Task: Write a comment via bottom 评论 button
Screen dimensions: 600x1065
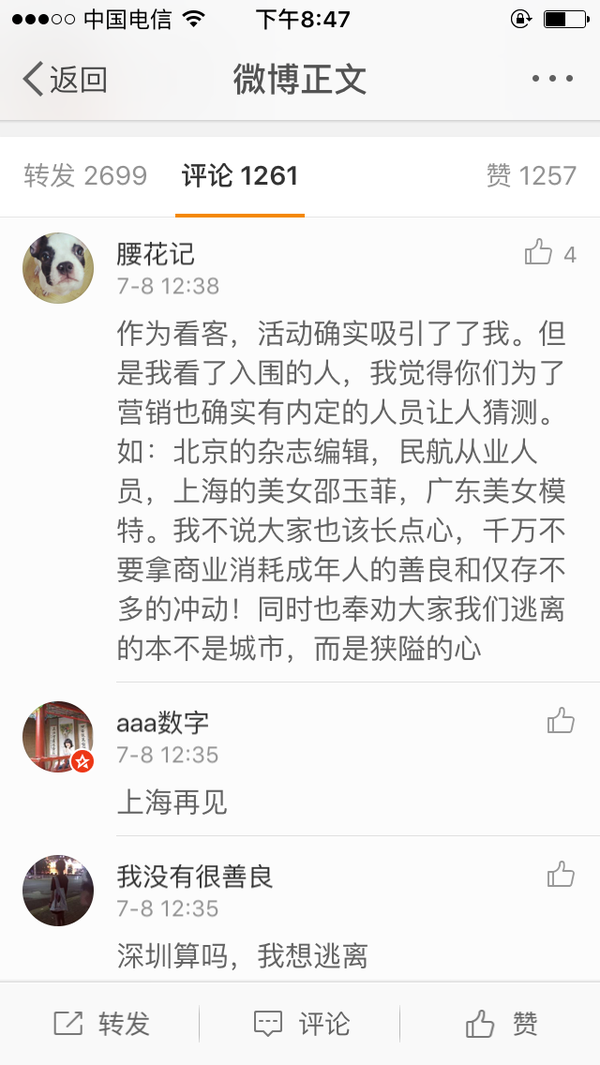Action: pos(301,1023)
